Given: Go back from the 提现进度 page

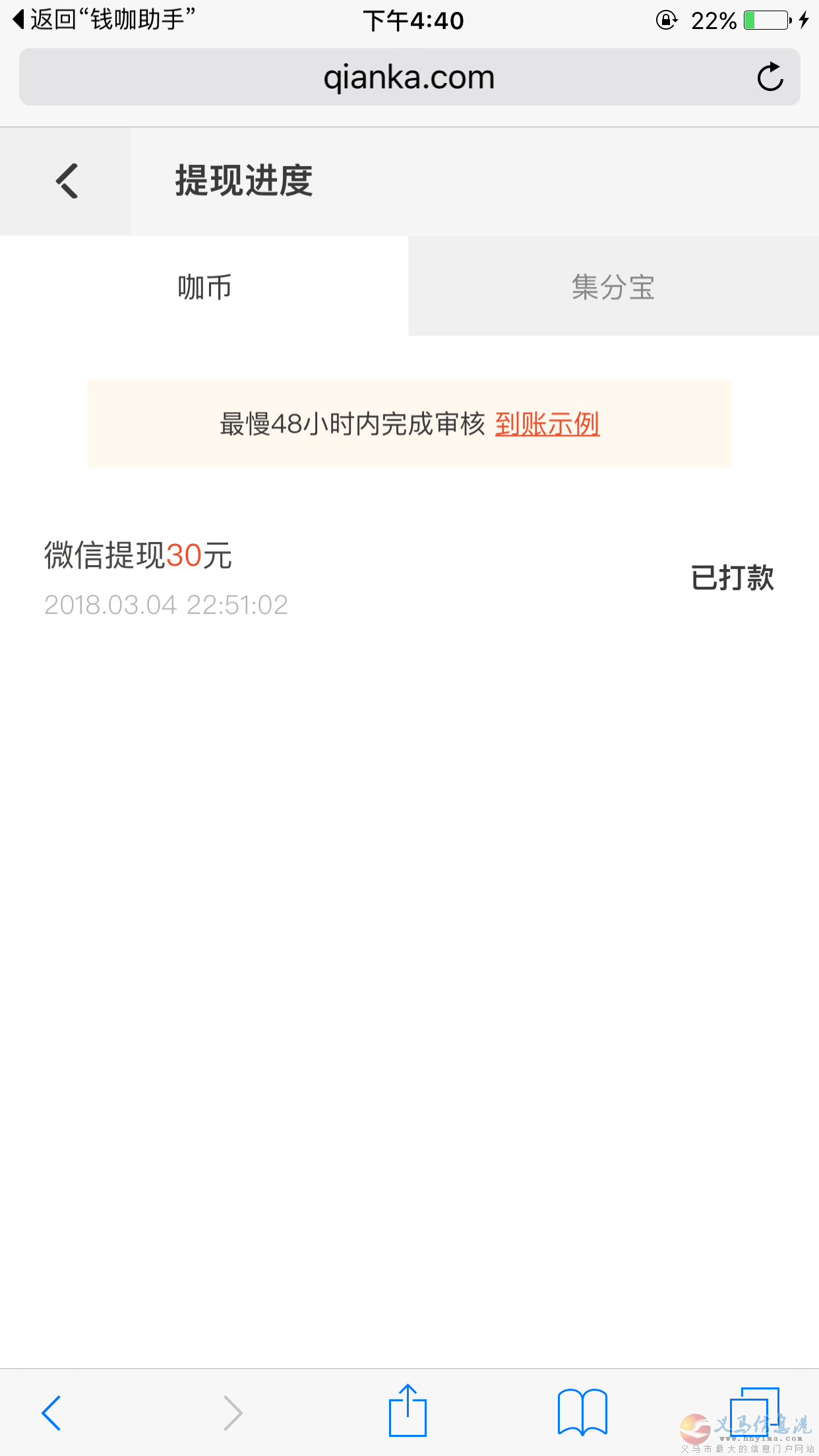Looking at the screenshot, I should pyautogui.click(x=66, y=181).
